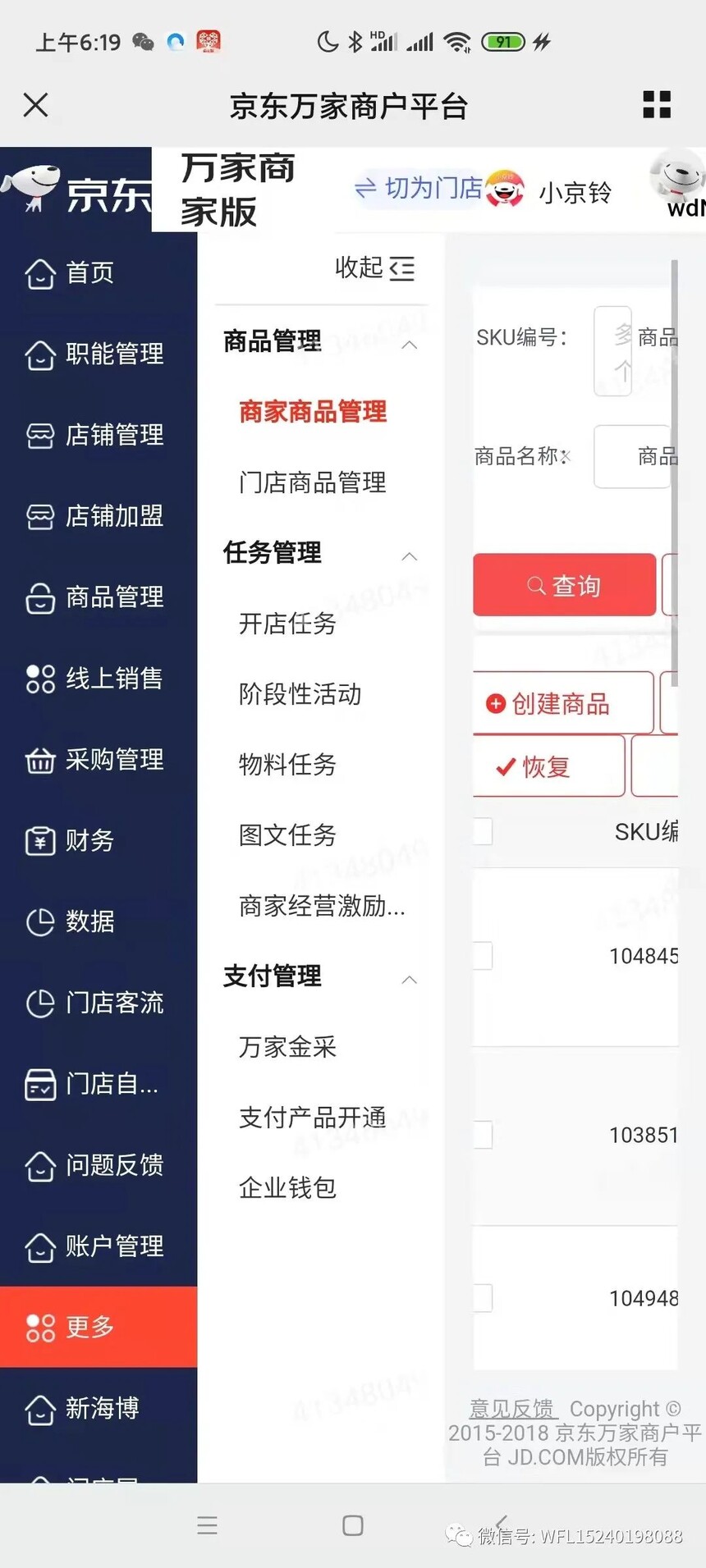Open 企业钱包 submenu item
706x1568 pixels.
[288, 1188]
